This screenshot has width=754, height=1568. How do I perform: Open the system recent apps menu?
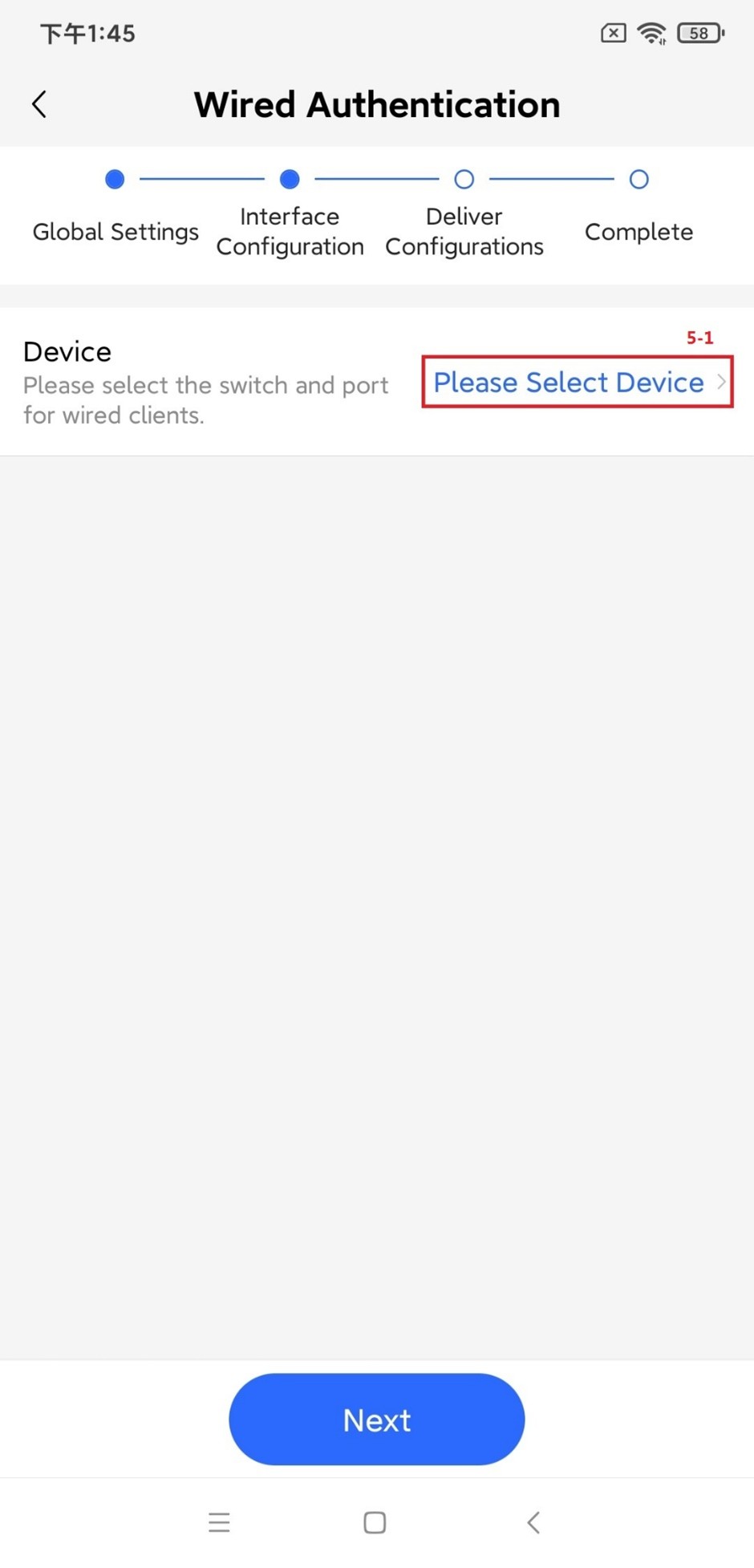point(219,1521)
